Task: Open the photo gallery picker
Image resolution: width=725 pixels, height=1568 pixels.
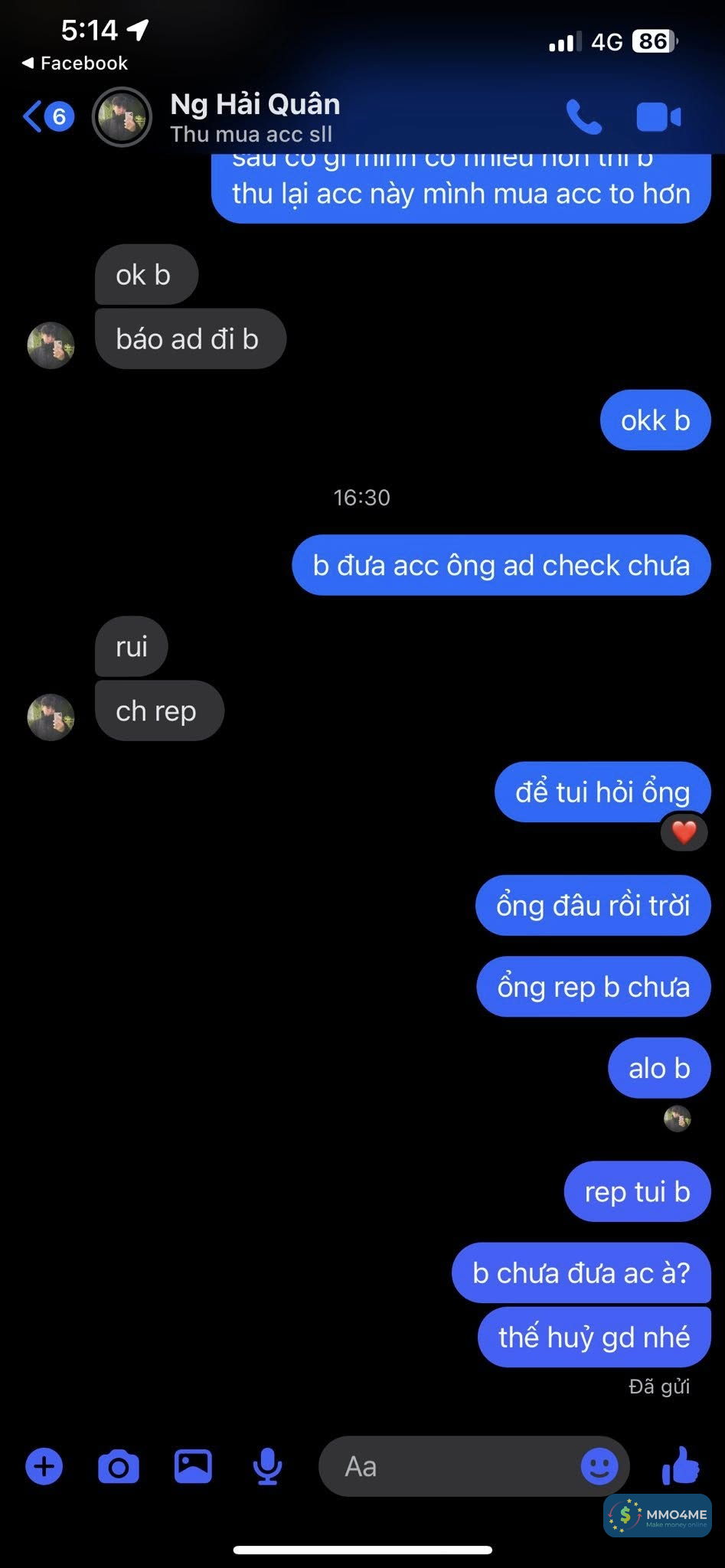Action: click(x=193, y=1467)
